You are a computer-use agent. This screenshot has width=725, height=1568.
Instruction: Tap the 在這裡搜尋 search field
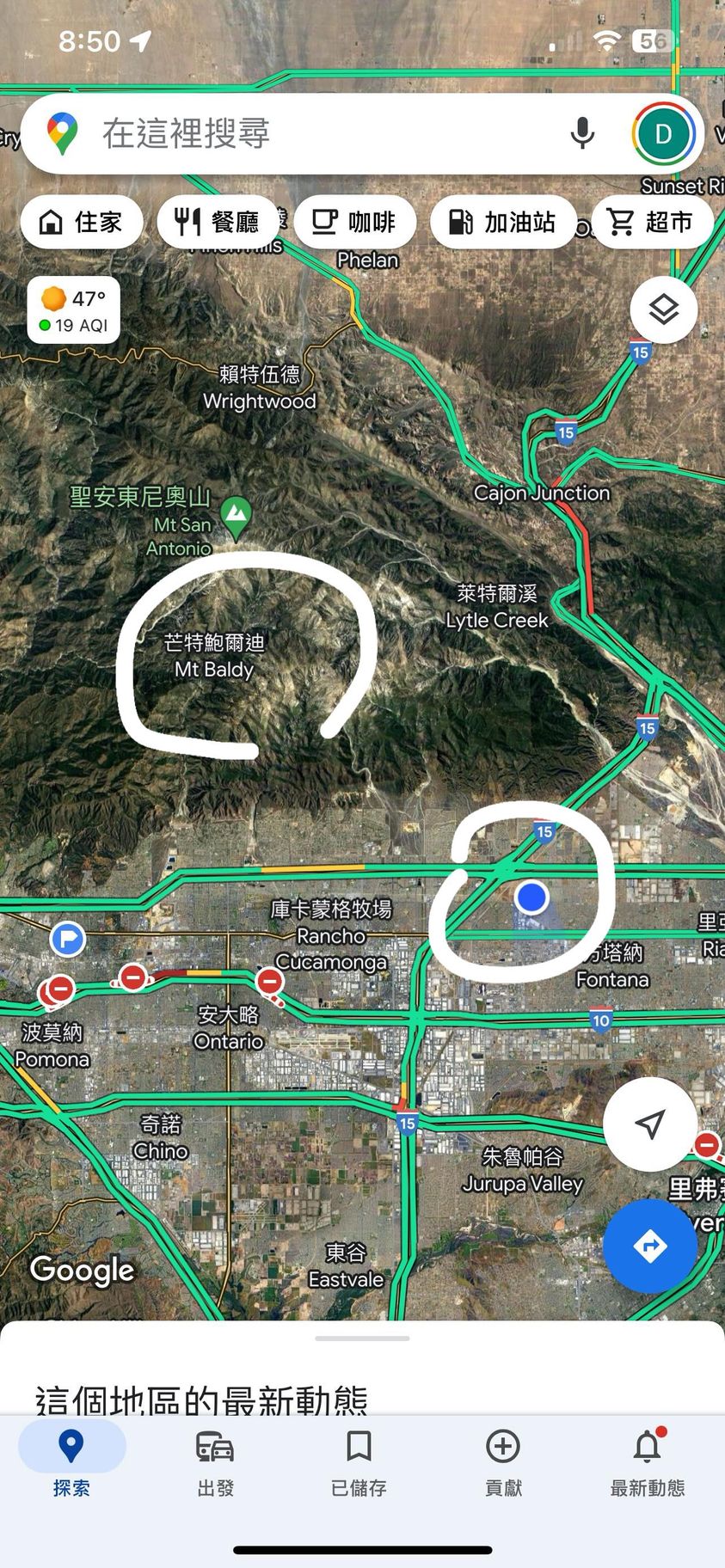310,134
